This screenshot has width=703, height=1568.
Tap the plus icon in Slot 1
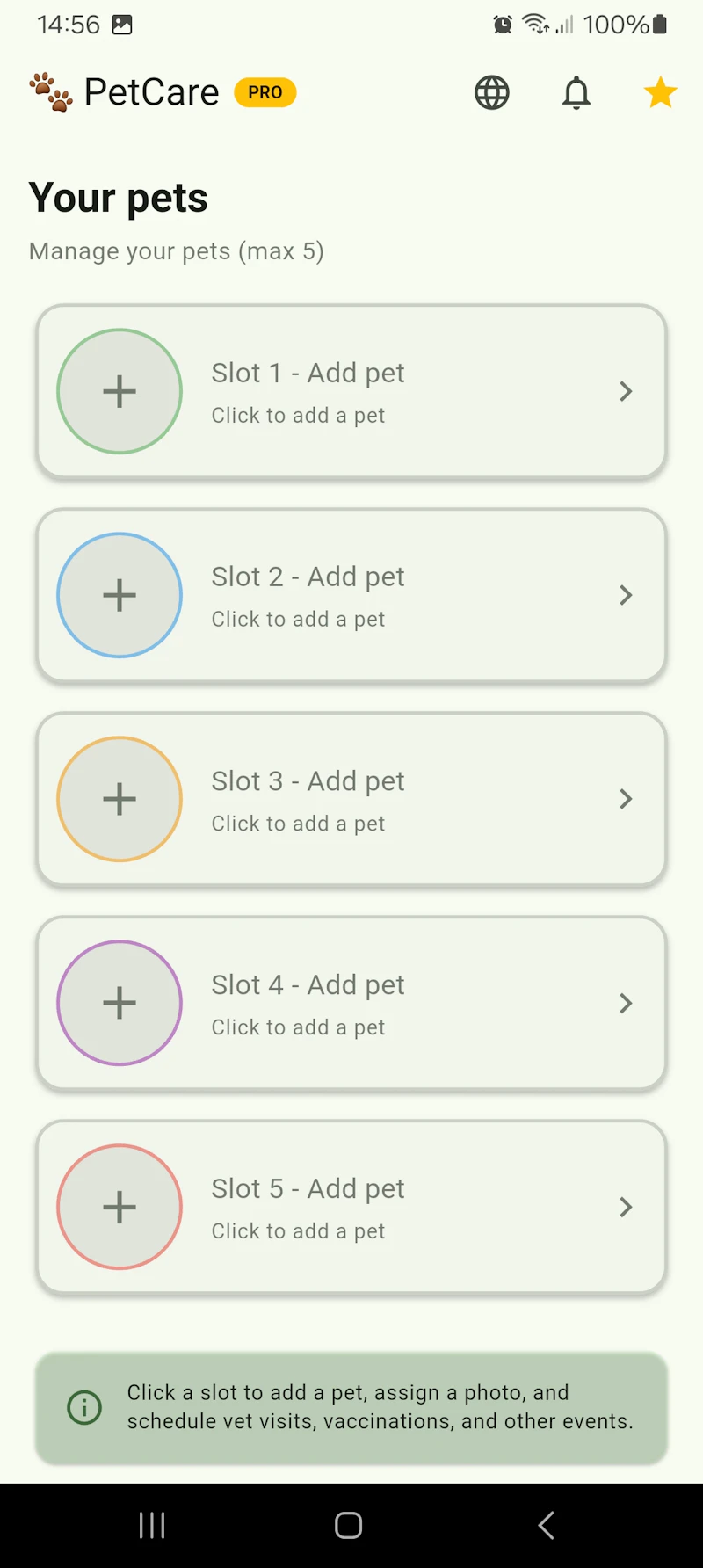click(120, 391)
